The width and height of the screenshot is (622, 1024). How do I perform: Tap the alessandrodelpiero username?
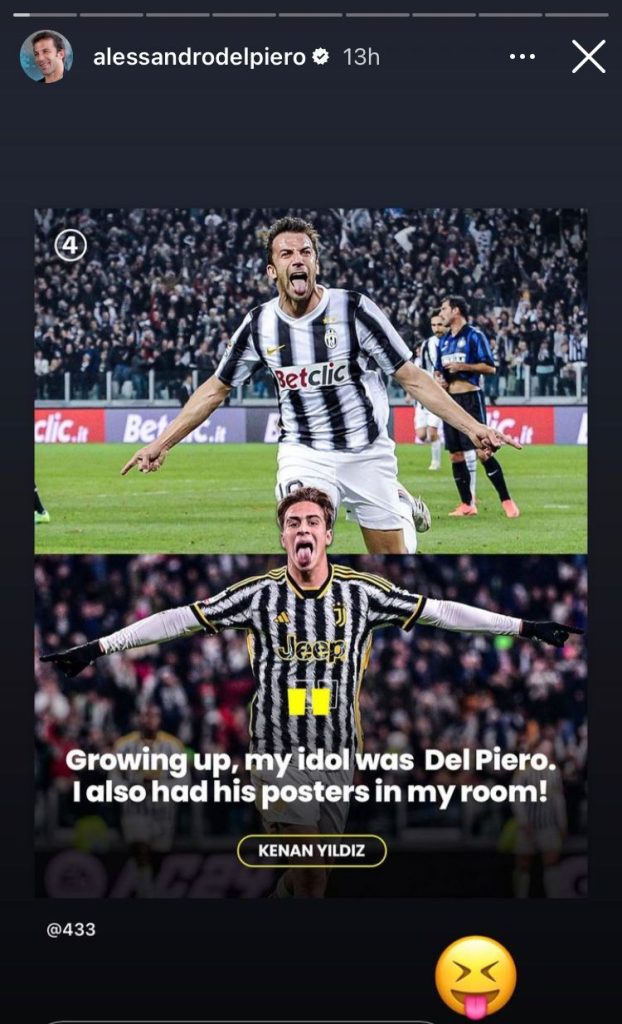[x=198, y=57]
